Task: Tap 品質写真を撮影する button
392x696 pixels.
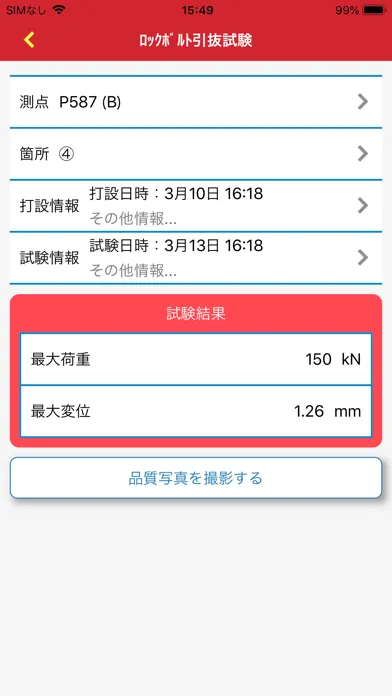Action: [196, 478]
